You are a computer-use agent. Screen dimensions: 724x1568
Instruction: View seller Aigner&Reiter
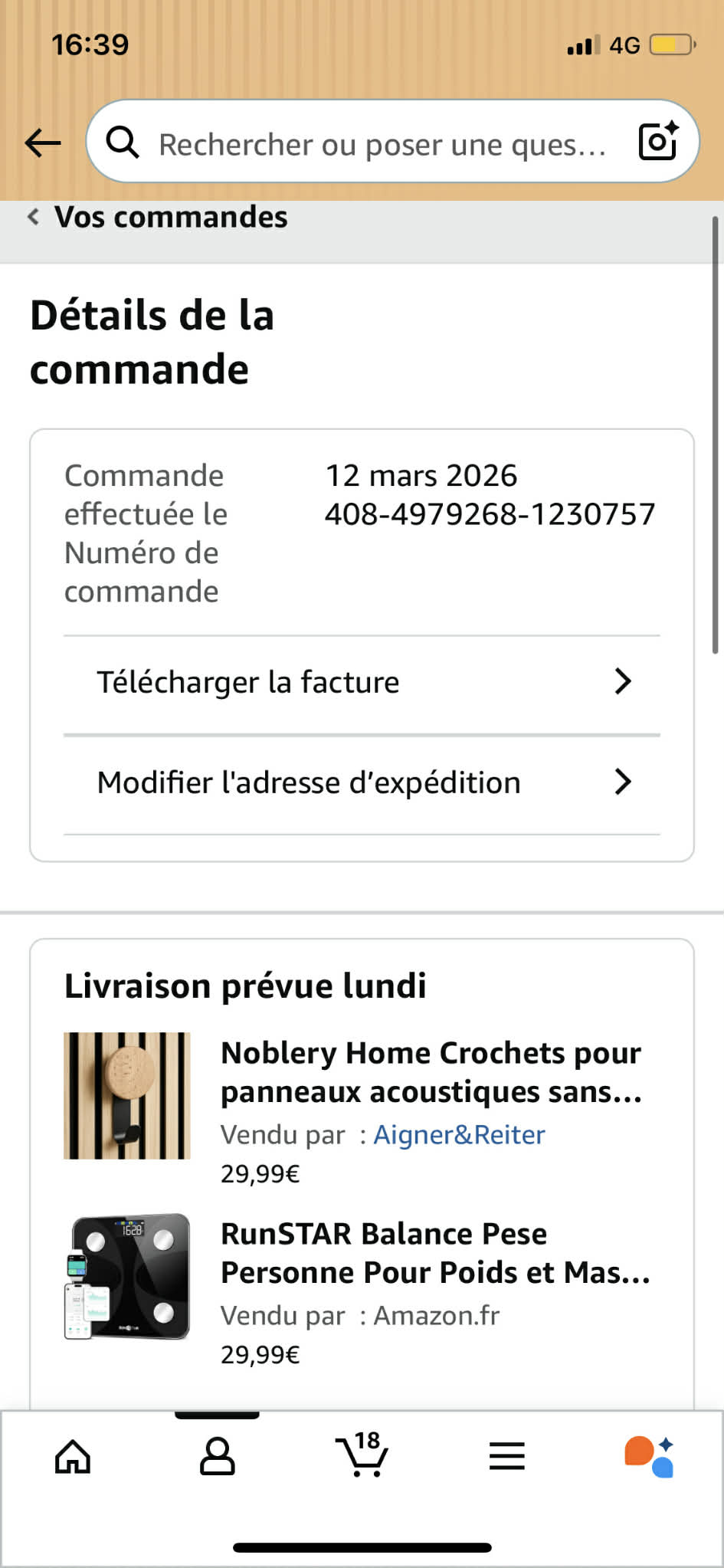point(459,1134)
